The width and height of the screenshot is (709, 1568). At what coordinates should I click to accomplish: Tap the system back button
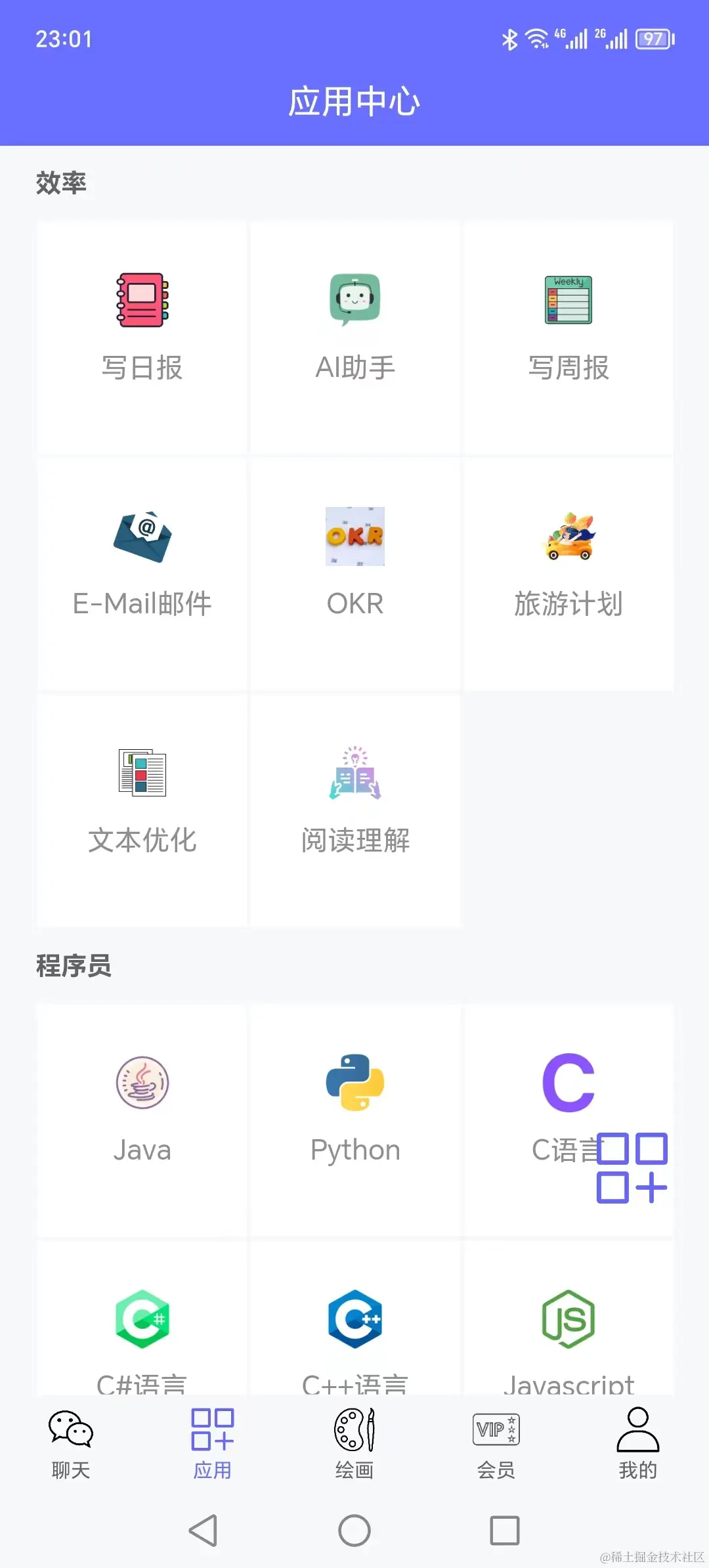coord(204,1531)
